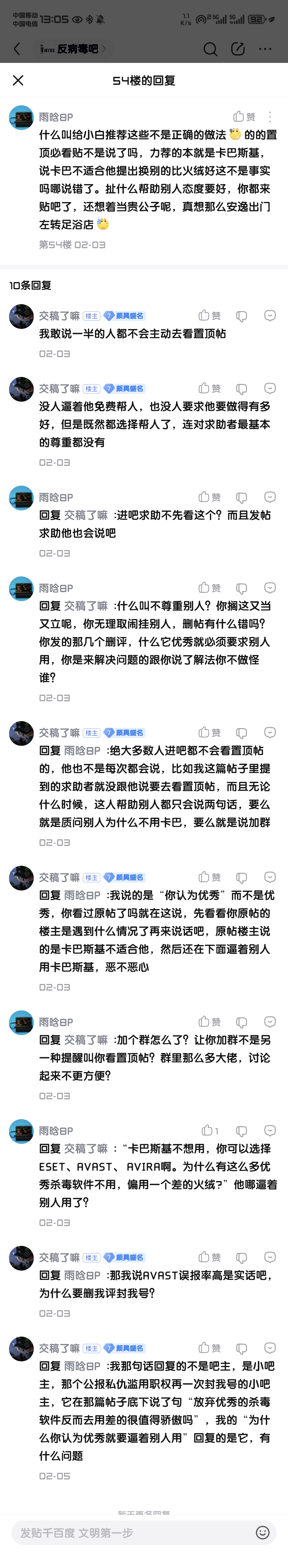Tap the 交稿了嘛 mention in "进吧求助不先看这个" reply
This screenshot has width=288, height=1568.
[85, 515]
